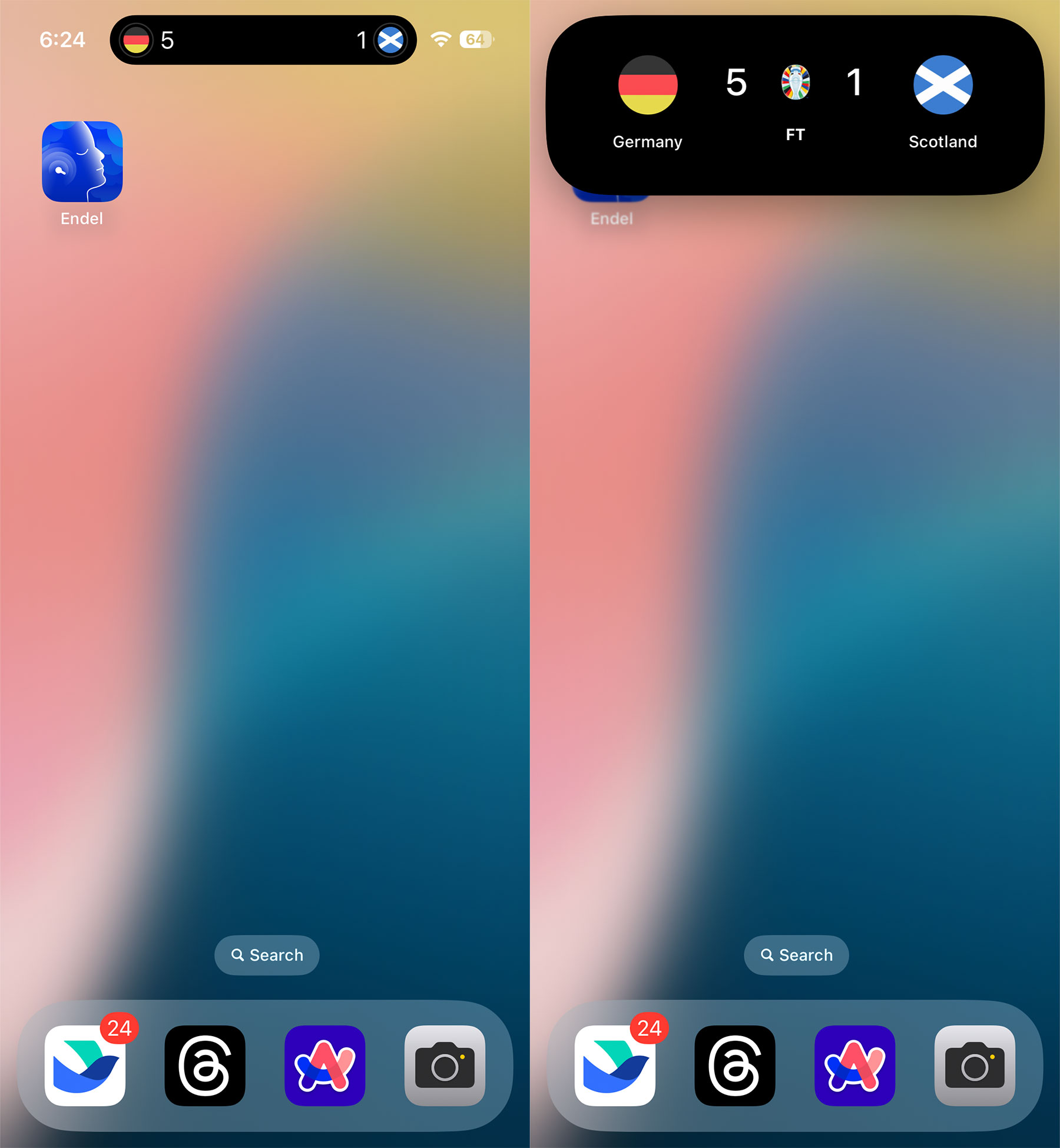This screenshot has height=1148, width=1060.
Task: Tap the compact Germany 5-1 Scotland score pill
Action: 263,40
